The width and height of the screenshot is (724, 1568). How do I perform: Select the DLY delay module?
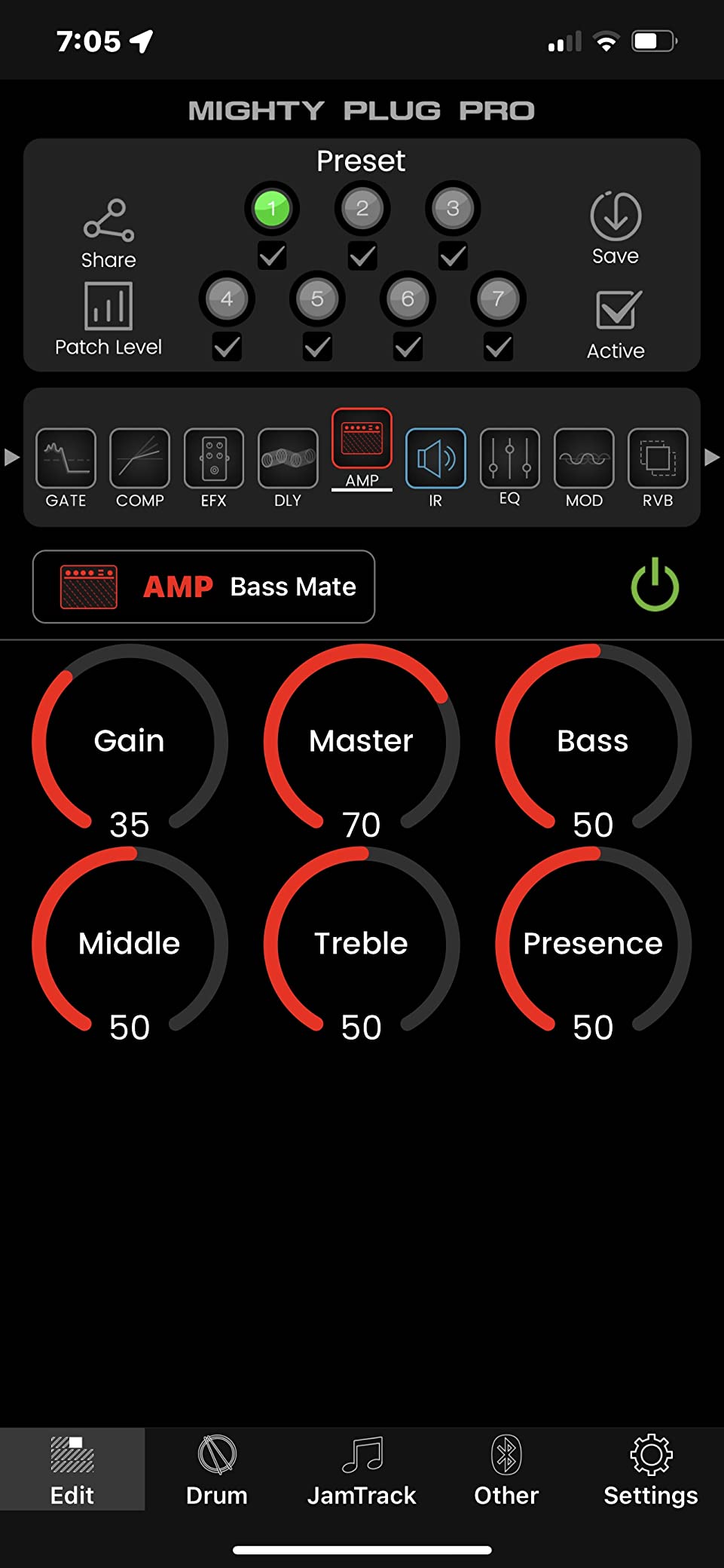288,468
